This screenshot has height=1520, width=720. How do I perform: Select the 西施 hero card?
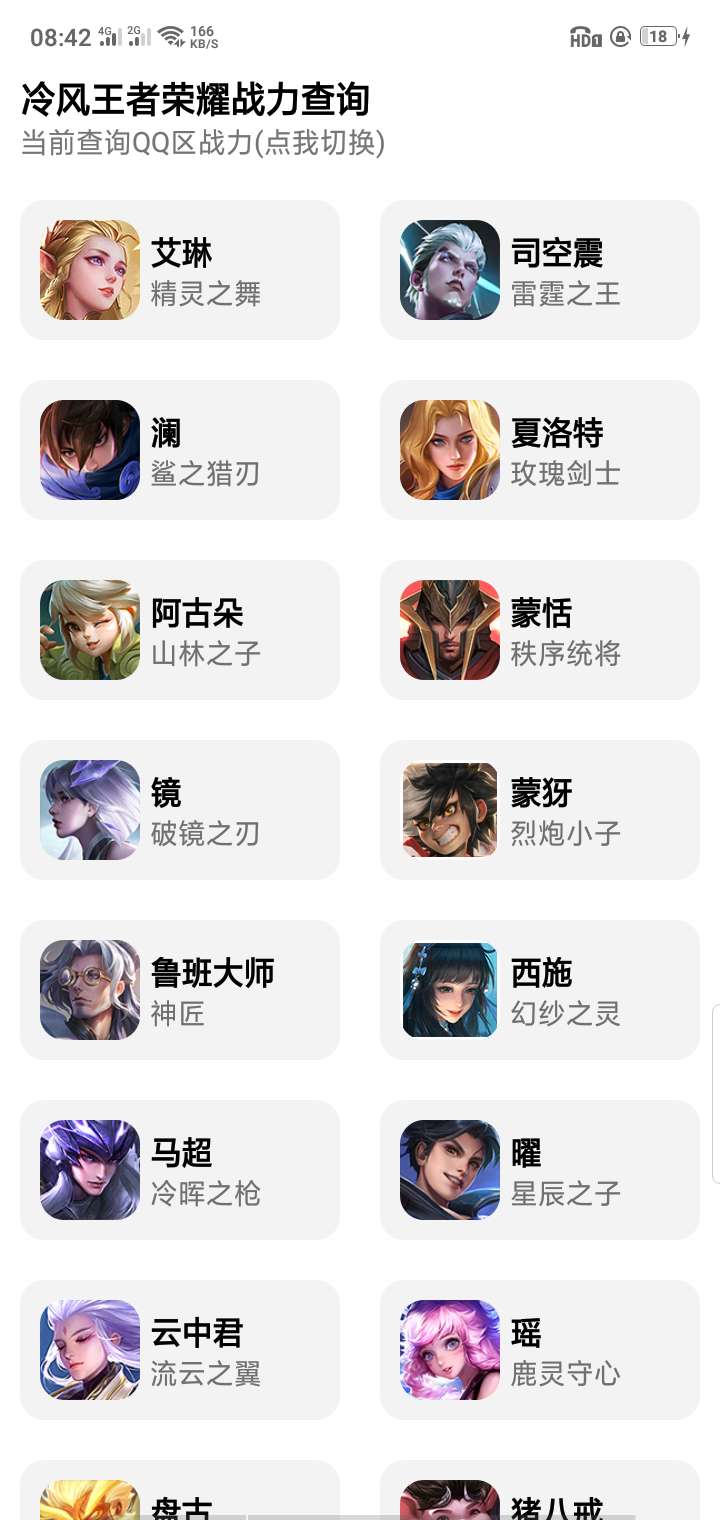540,990
